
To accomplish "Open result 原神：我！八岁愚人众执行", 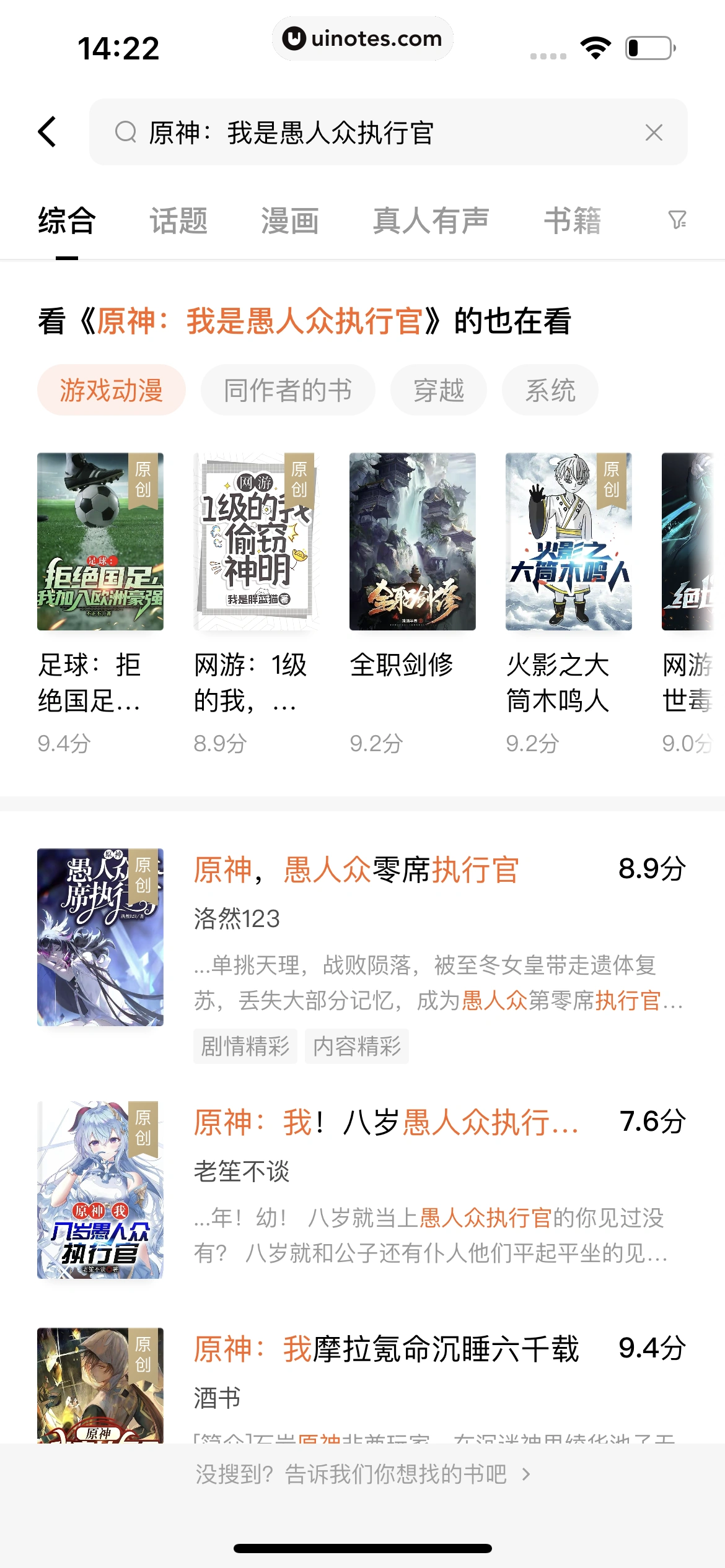I will click(x=385, y=1123).
